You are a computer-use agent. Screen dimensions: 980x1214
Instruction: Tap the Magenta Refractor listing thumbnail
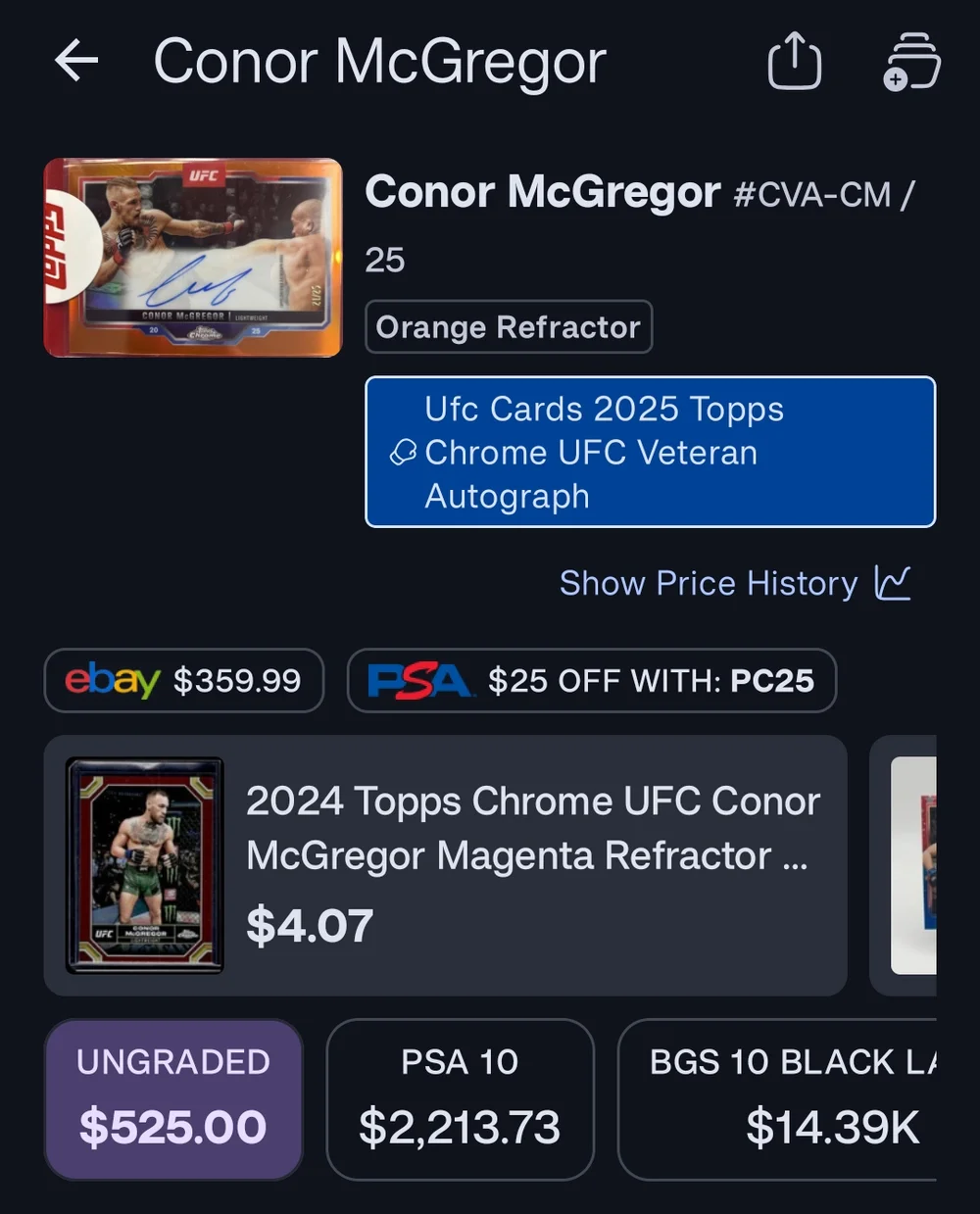[143, 862]
